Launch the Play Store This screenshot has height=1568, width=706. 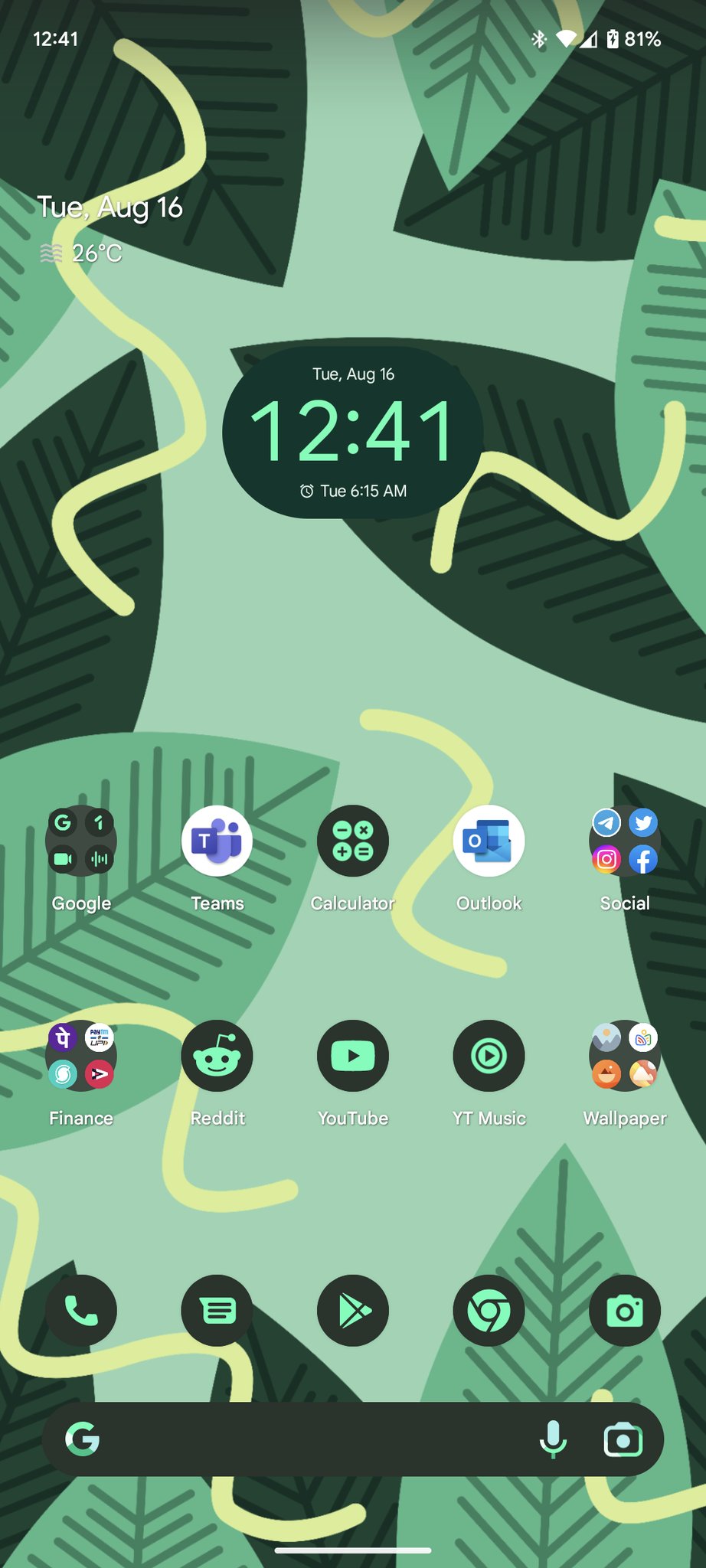[x=353, y=1311]
